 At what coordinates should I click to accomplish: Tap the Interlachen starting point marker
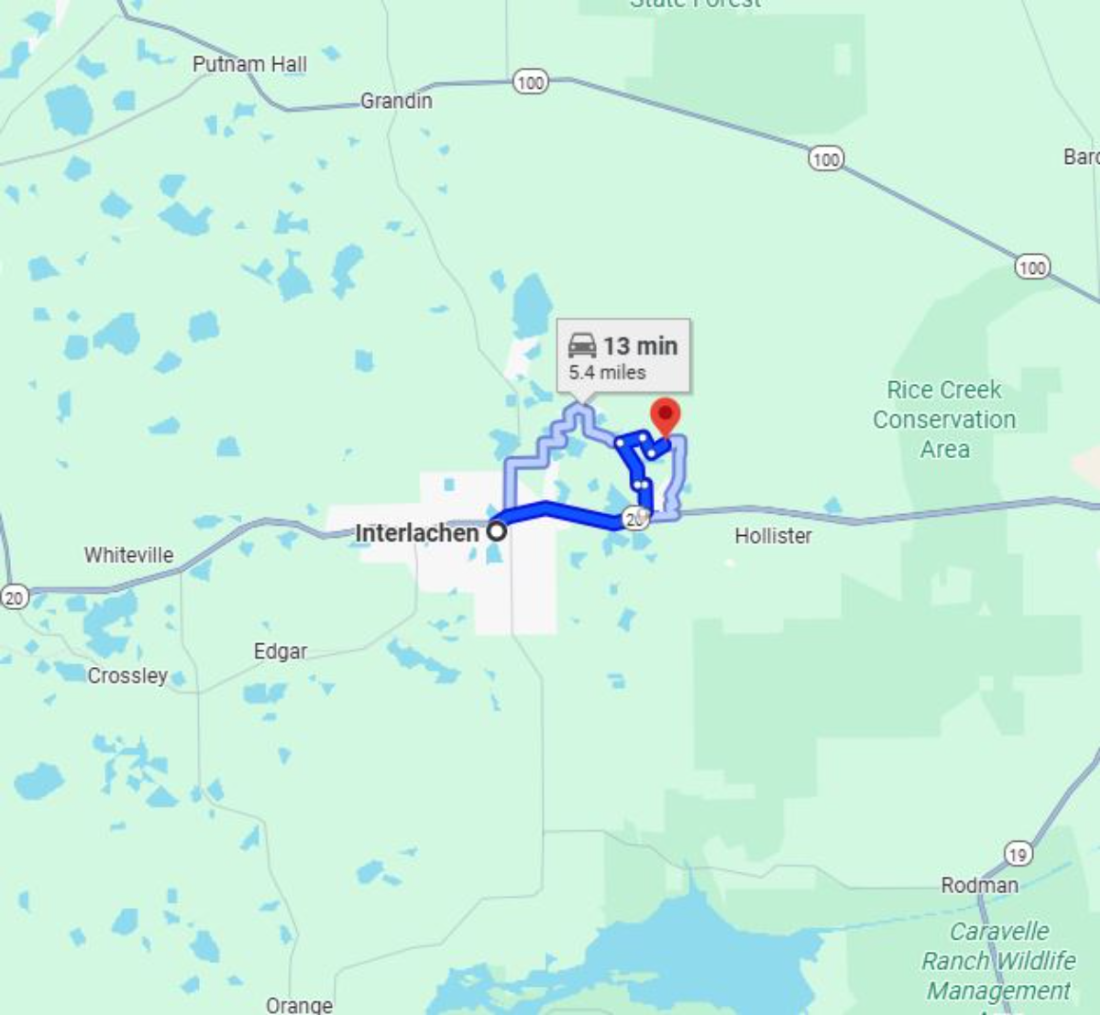pyautogui.click(x=496, y=532)
